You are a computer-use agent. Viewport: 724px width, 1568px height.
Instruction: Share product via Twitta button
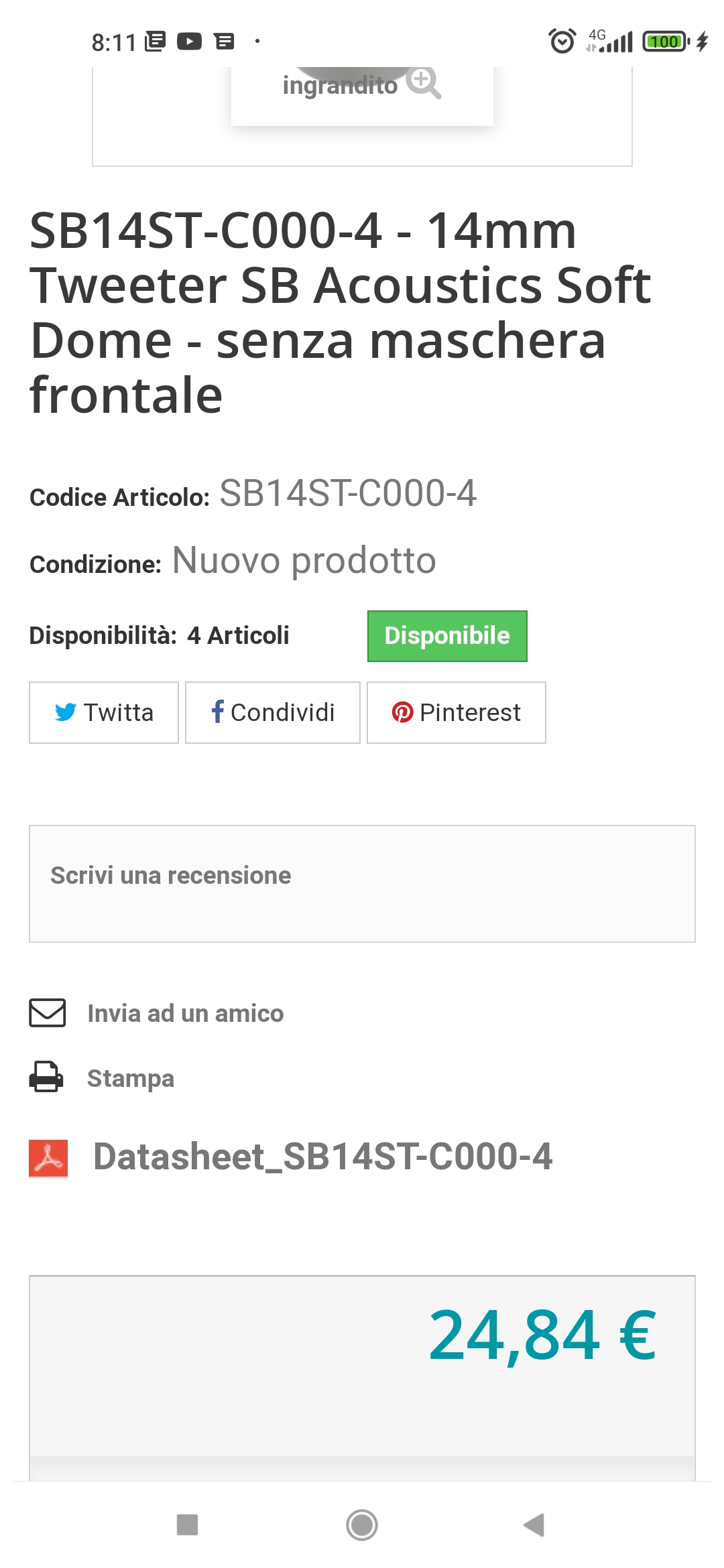click(x=104, y=712)
